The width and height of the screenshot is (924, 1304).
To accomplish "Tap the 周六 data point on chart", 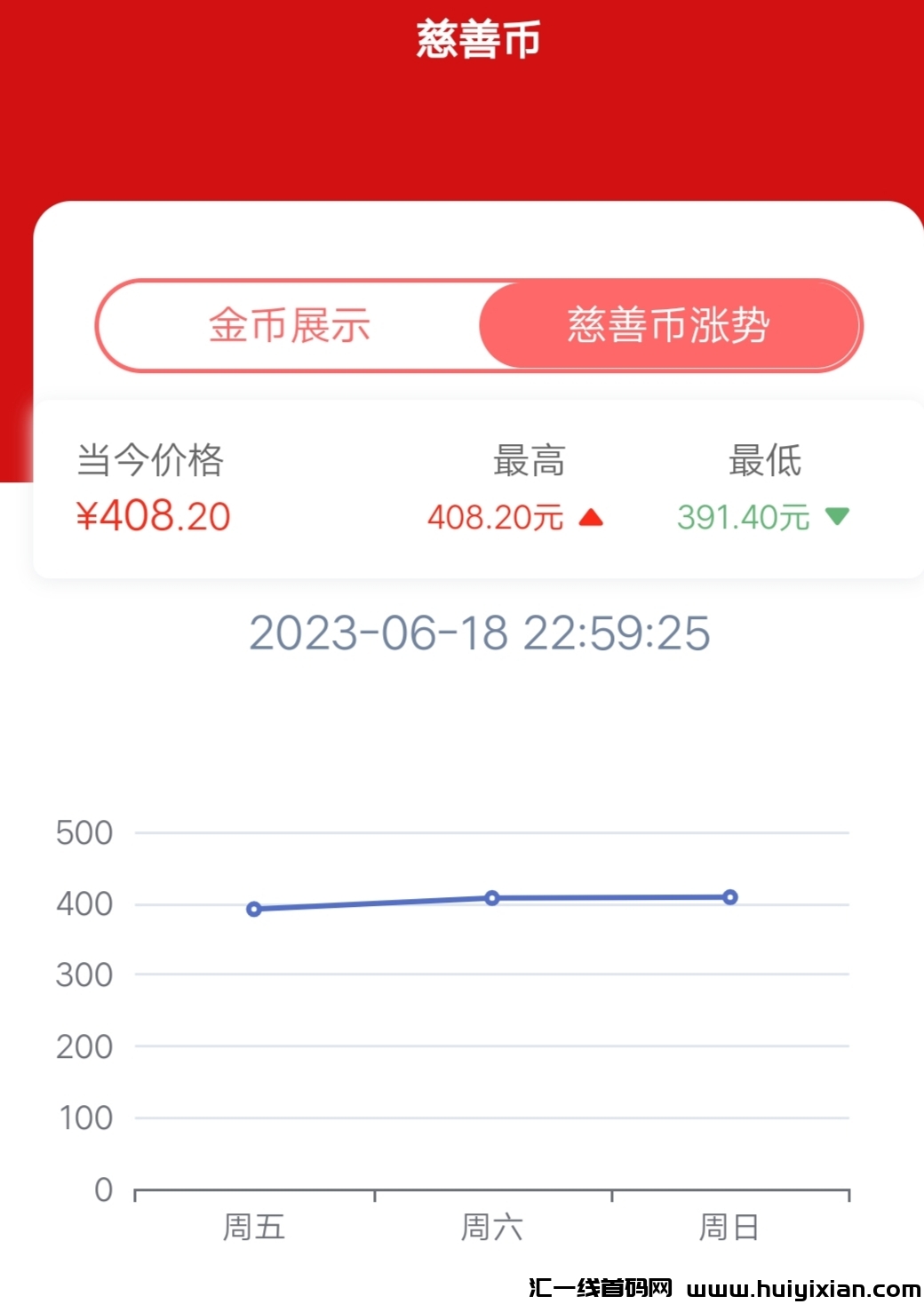I will 492,898.
